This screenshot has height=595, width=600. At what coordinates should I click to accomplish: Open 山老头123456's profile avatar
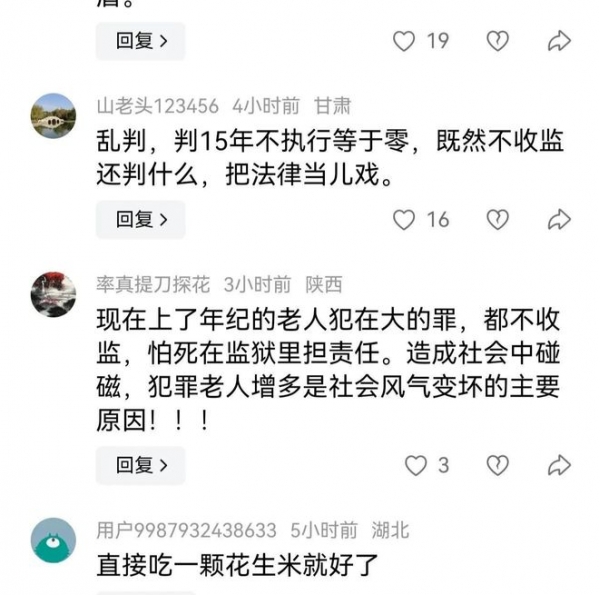(x=53, y=115)
